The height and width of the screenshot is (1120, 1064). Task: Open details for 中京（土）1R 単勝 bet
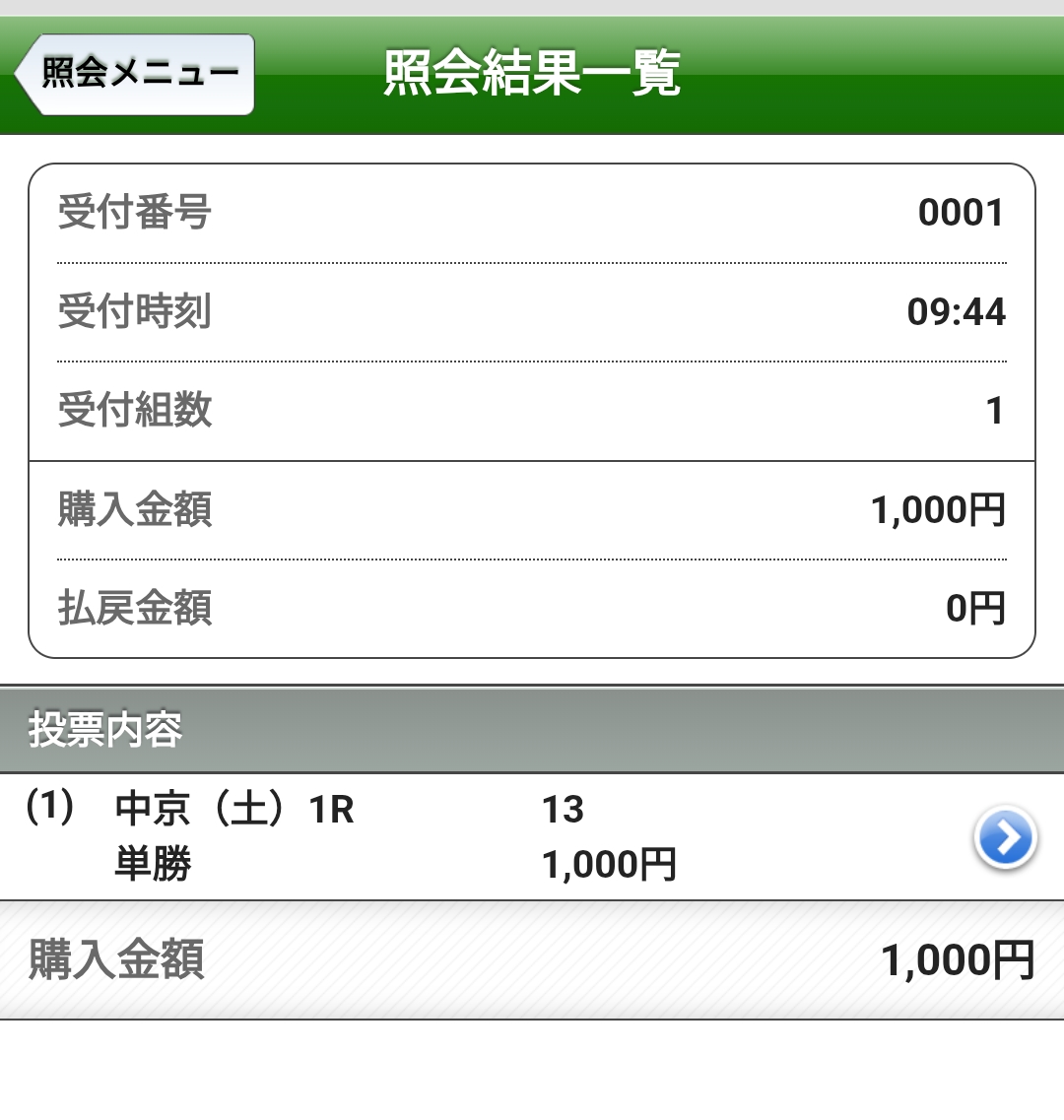click(x=1004, y=838)
